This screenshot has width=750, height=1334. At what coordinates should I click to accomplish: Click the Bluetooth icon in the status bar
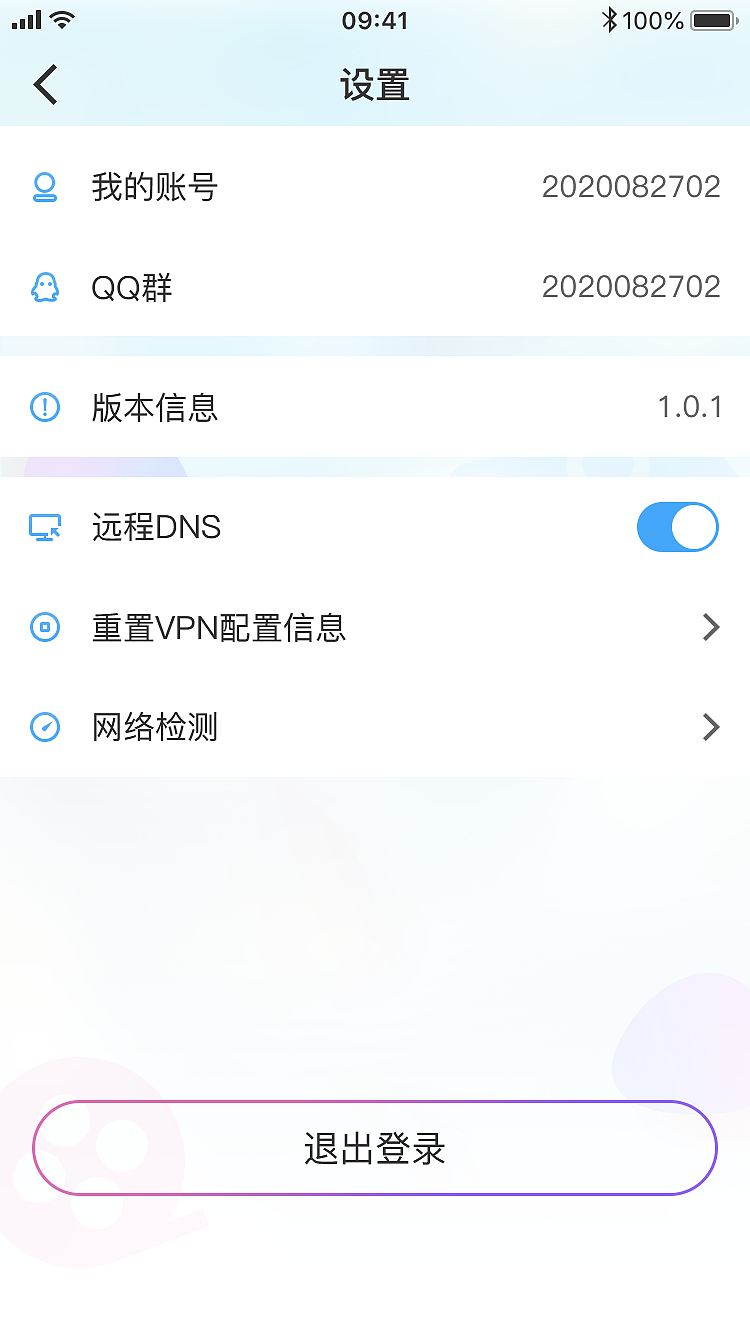(x=610, y=19)
